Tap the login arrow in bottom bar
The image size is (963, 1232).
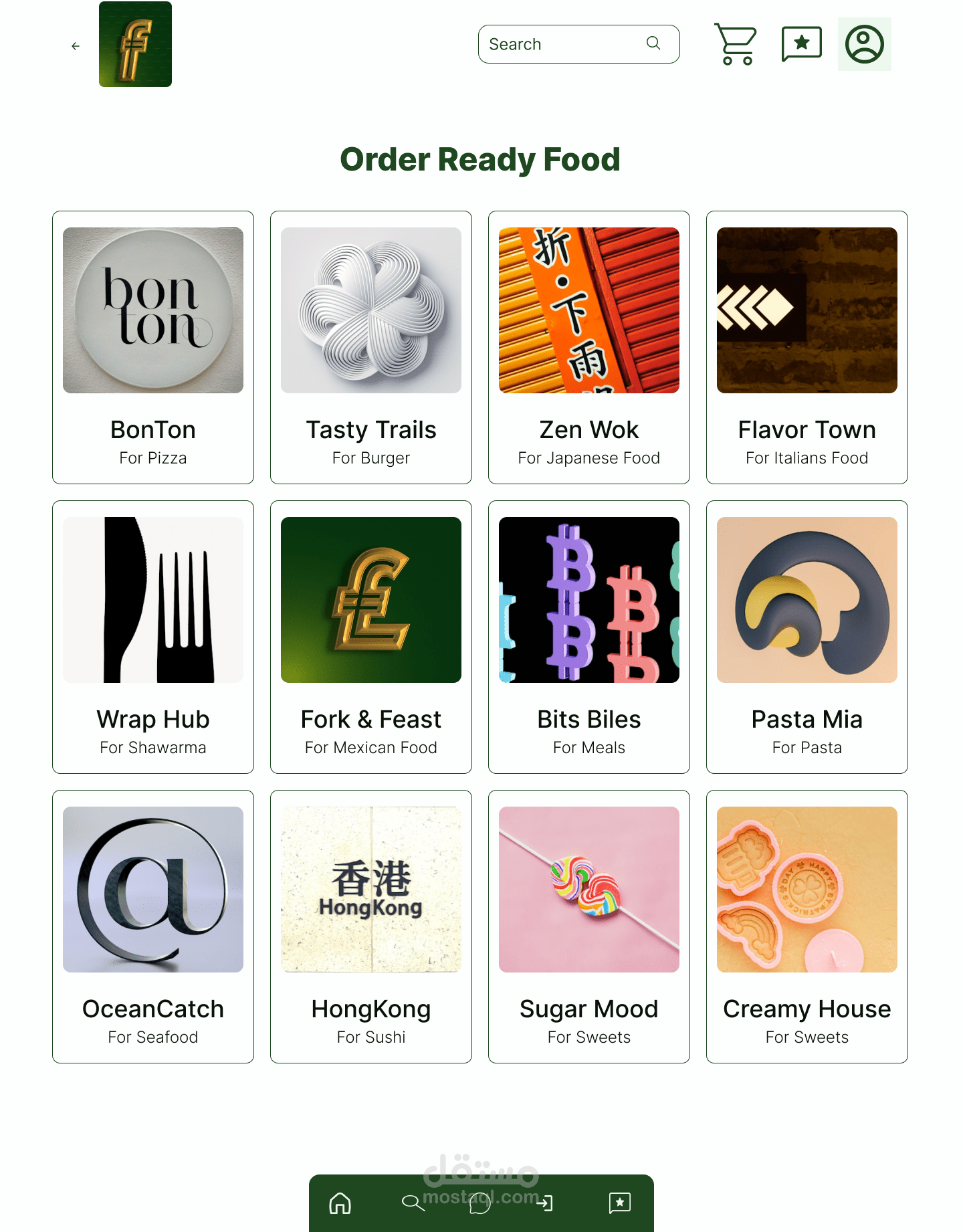[x=545, y=1203]
